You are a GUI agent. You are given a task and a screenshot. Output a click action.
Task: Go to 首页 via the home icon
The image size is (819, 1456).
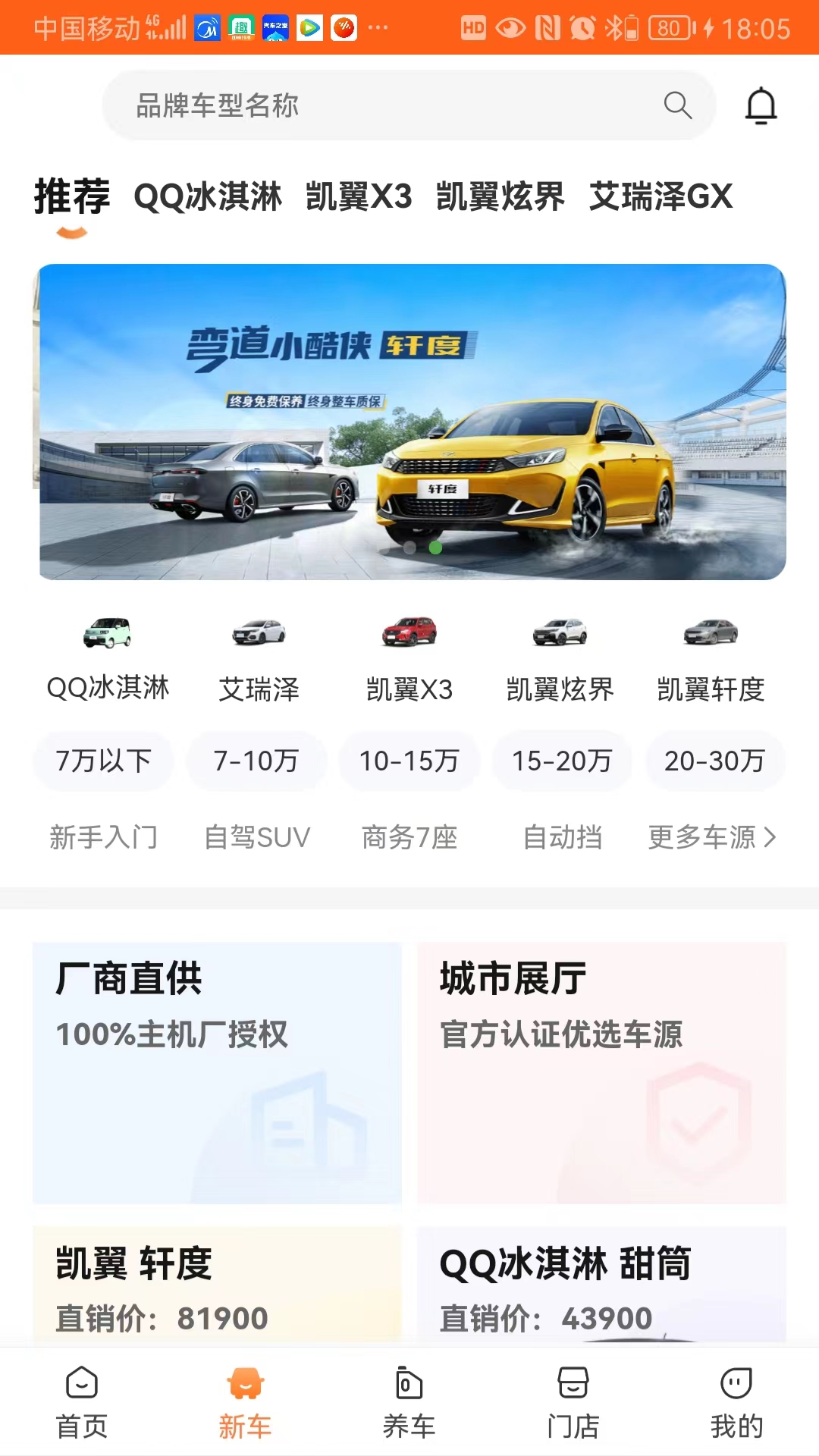tap(81, 1404)
